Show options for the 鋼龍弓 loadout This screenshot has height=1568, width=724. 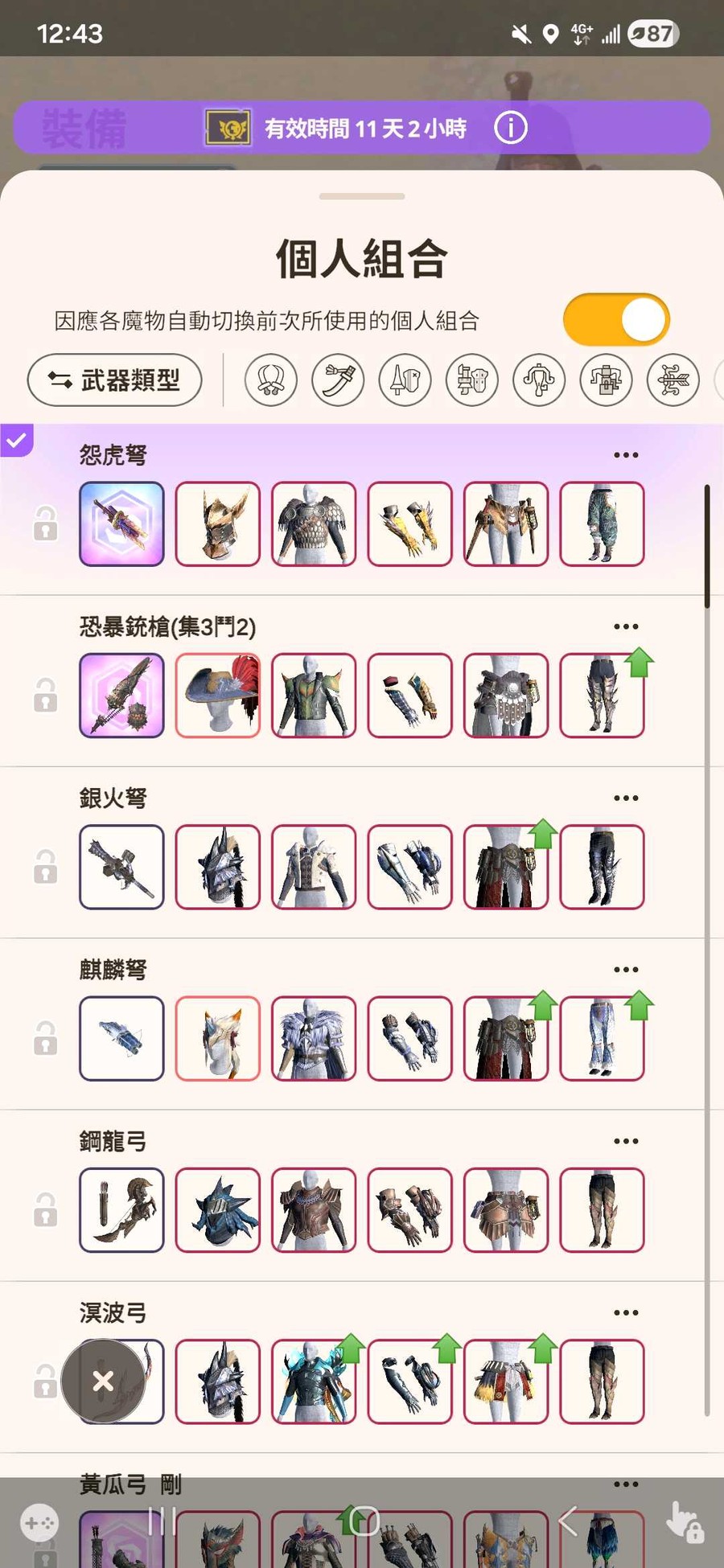625,1141
